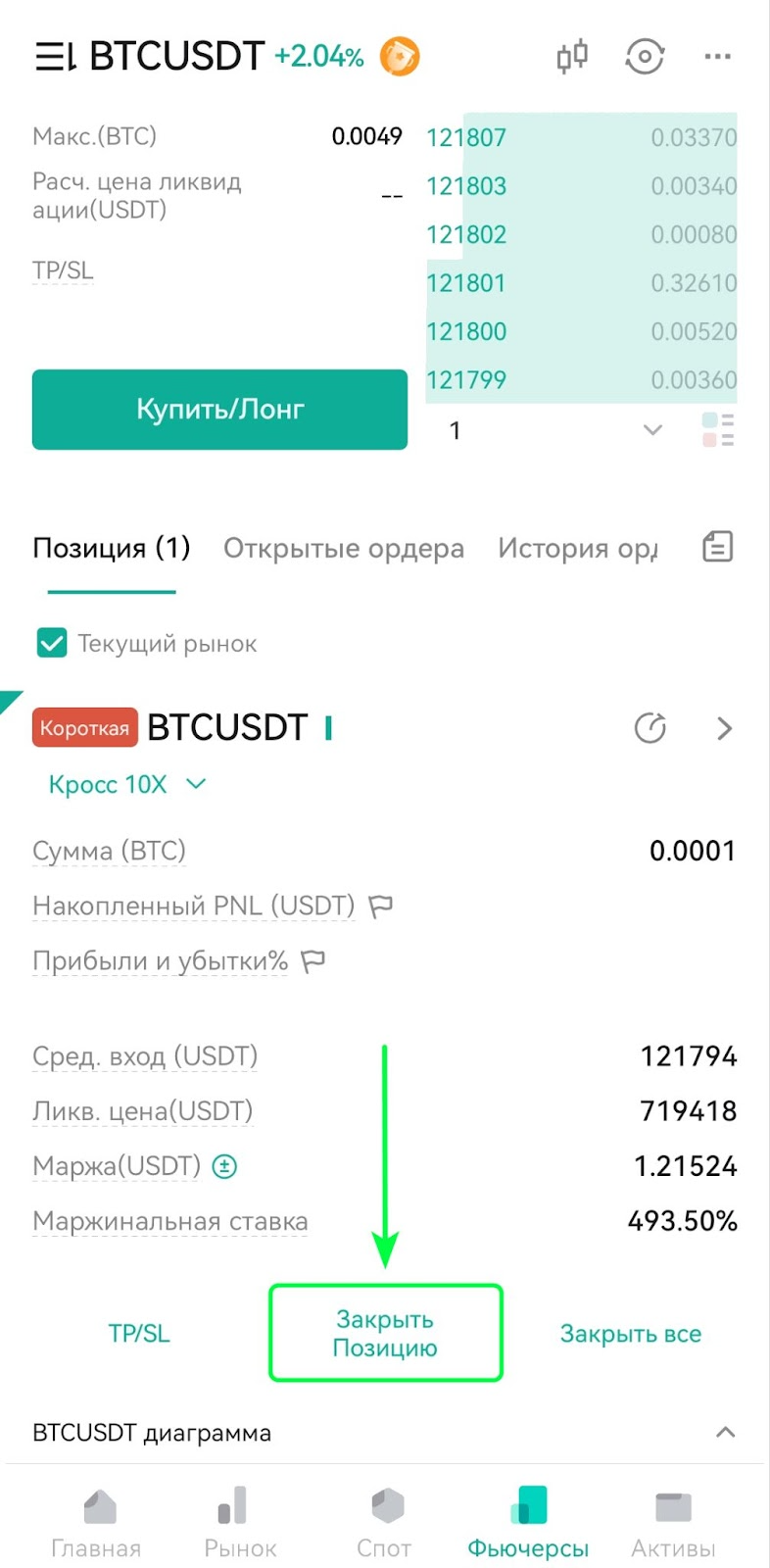This screenshot has width=770, height=1568.
Task: Tap Закрыть все
Action: coord(631,1334)
